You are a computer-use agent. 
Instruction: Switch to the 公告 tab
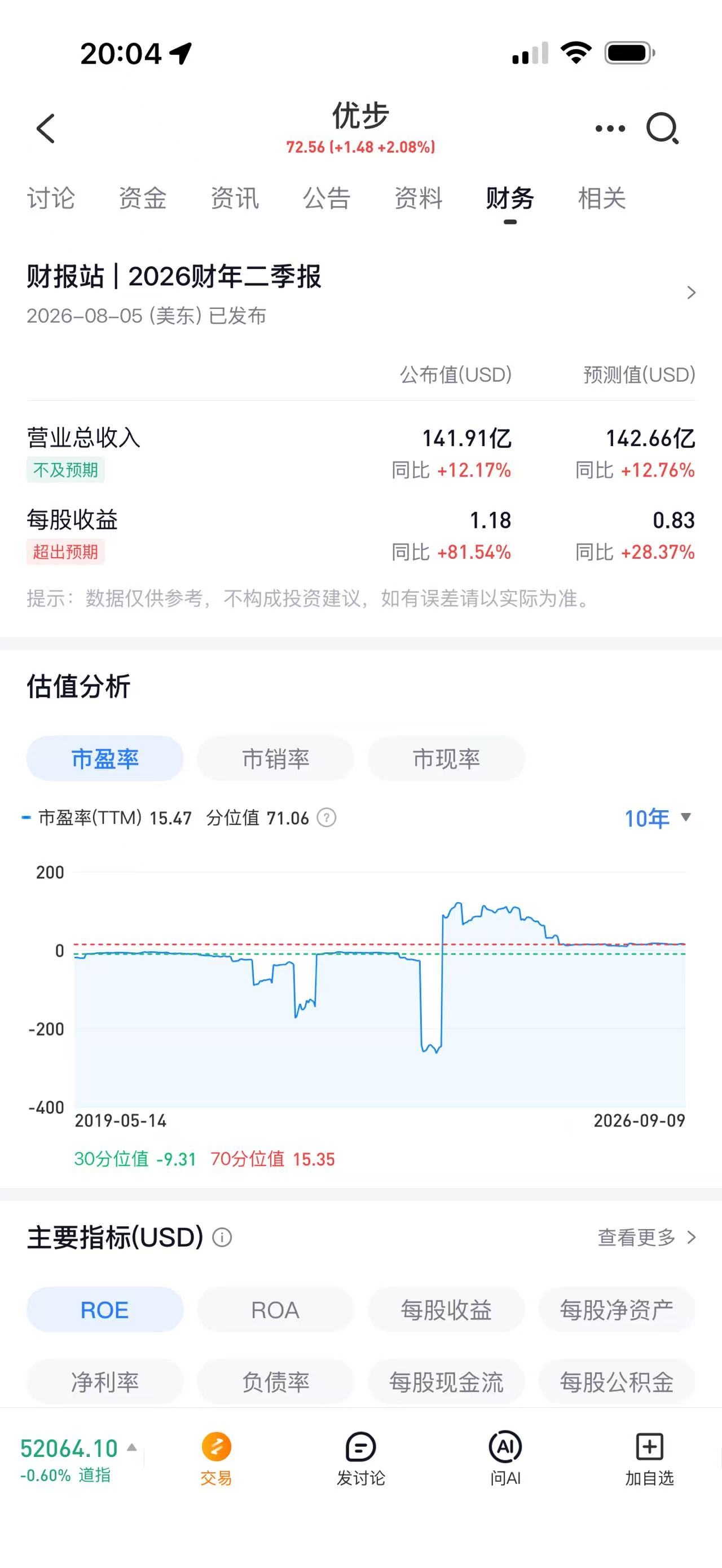(x=326, y=198)
